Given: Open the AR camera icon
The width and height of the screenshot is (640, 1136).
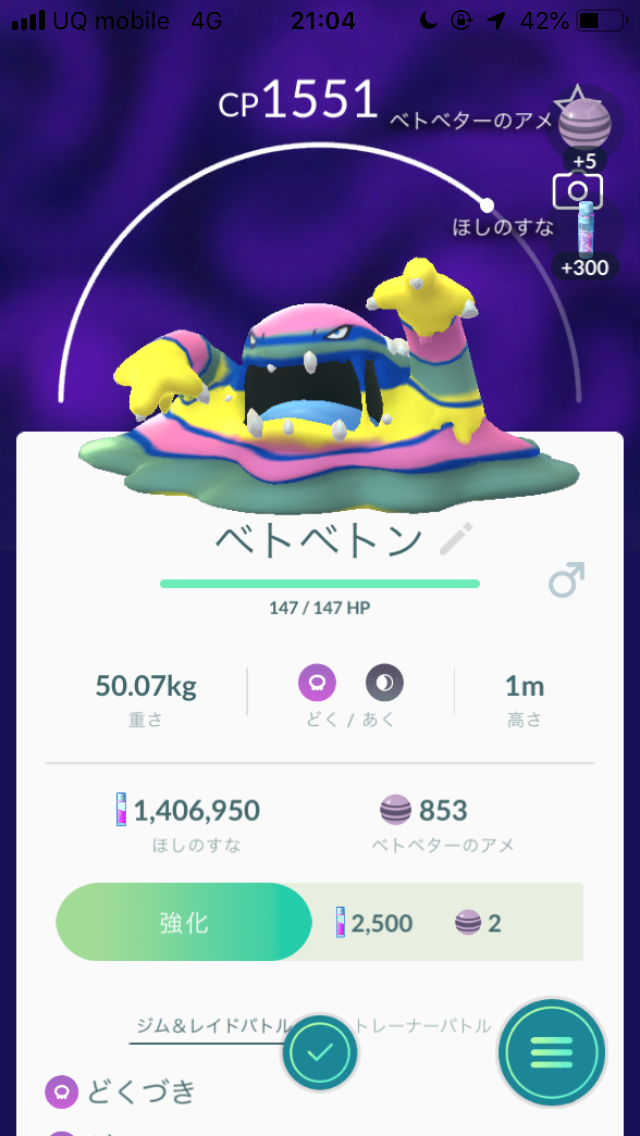Looking at the screenshot, I should pyautogui.click(x=576, y=191).
